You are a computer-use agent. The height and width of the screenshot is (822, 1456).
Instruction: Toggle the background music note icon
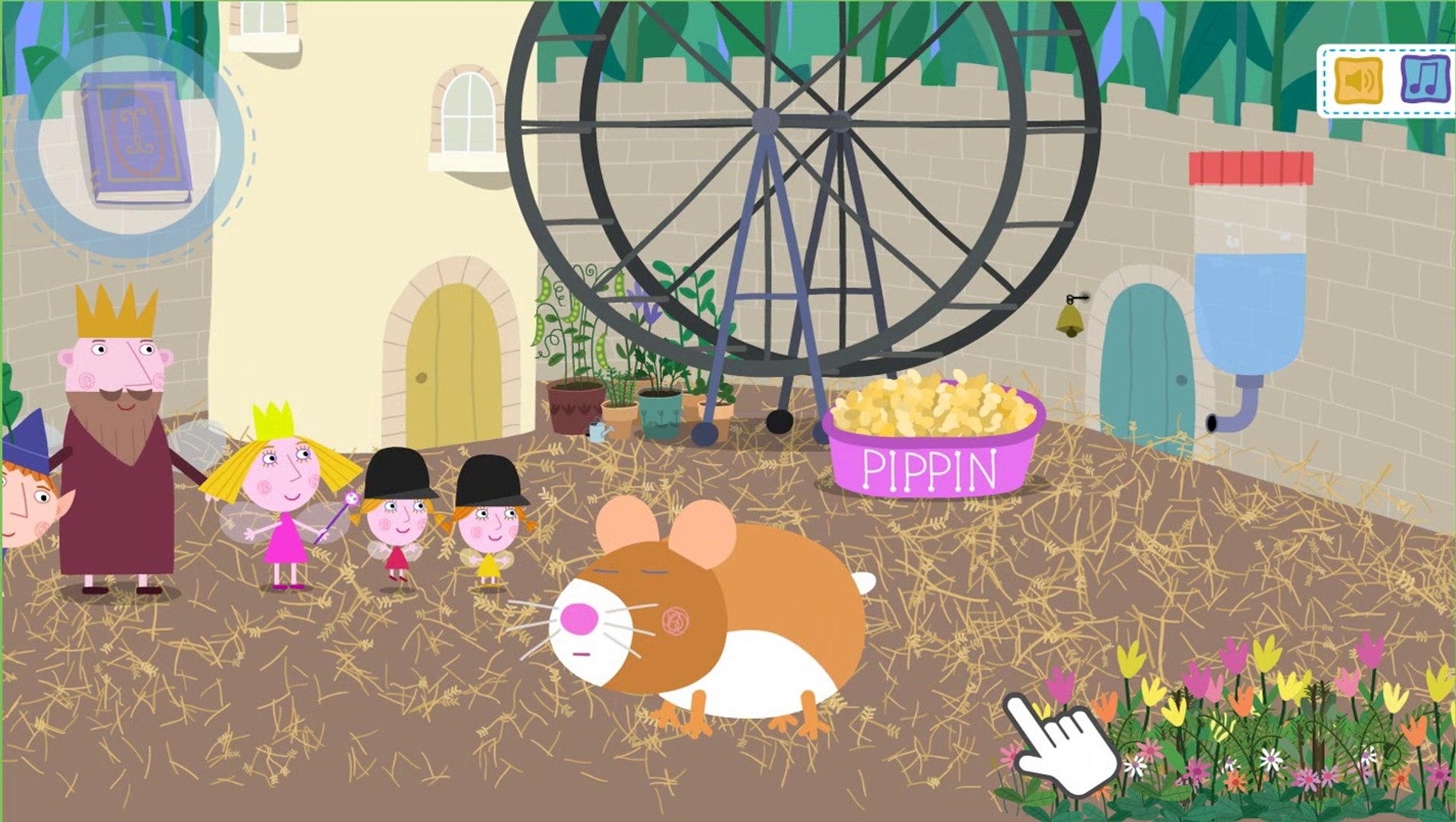coord(1425,79)
